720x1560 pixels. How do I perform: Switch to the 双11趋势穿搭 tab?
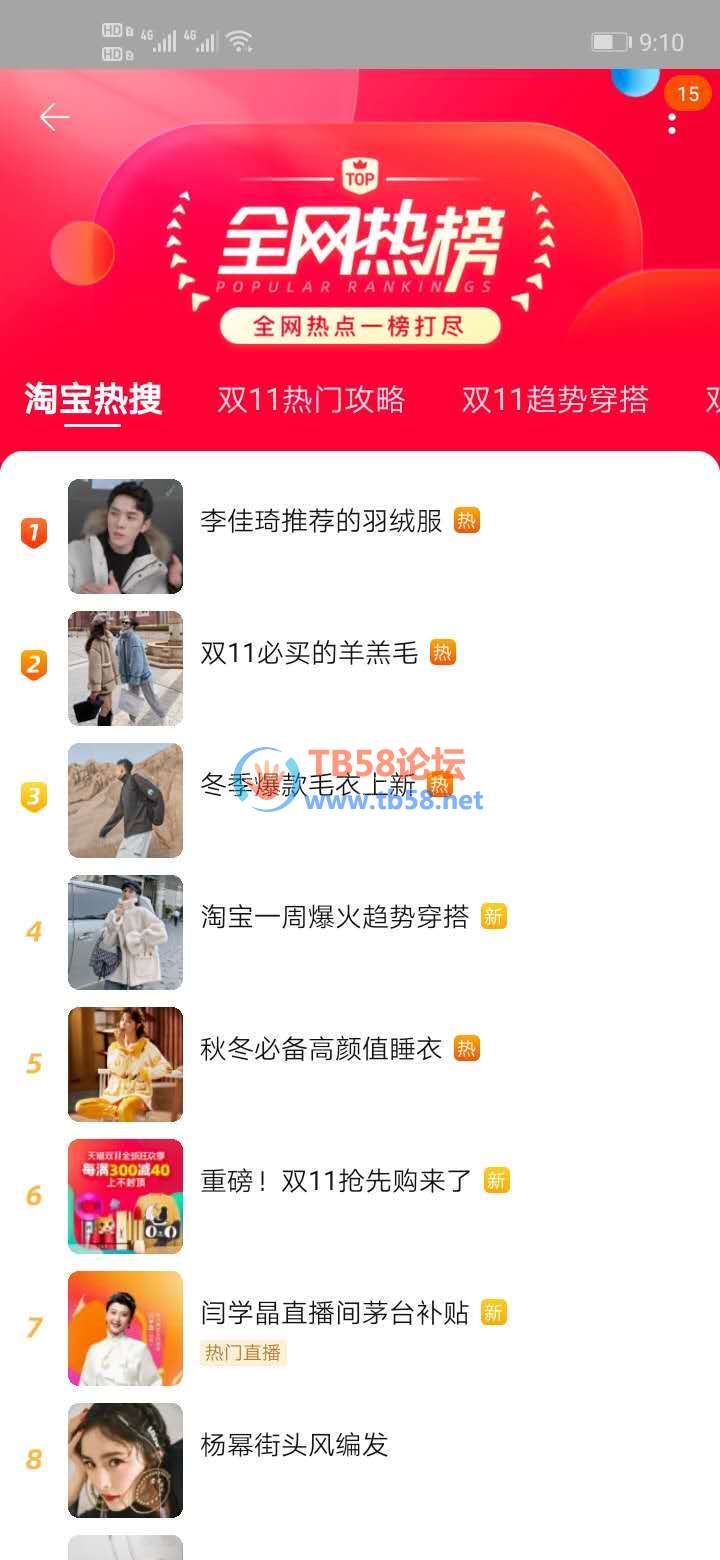coord(555,399)
